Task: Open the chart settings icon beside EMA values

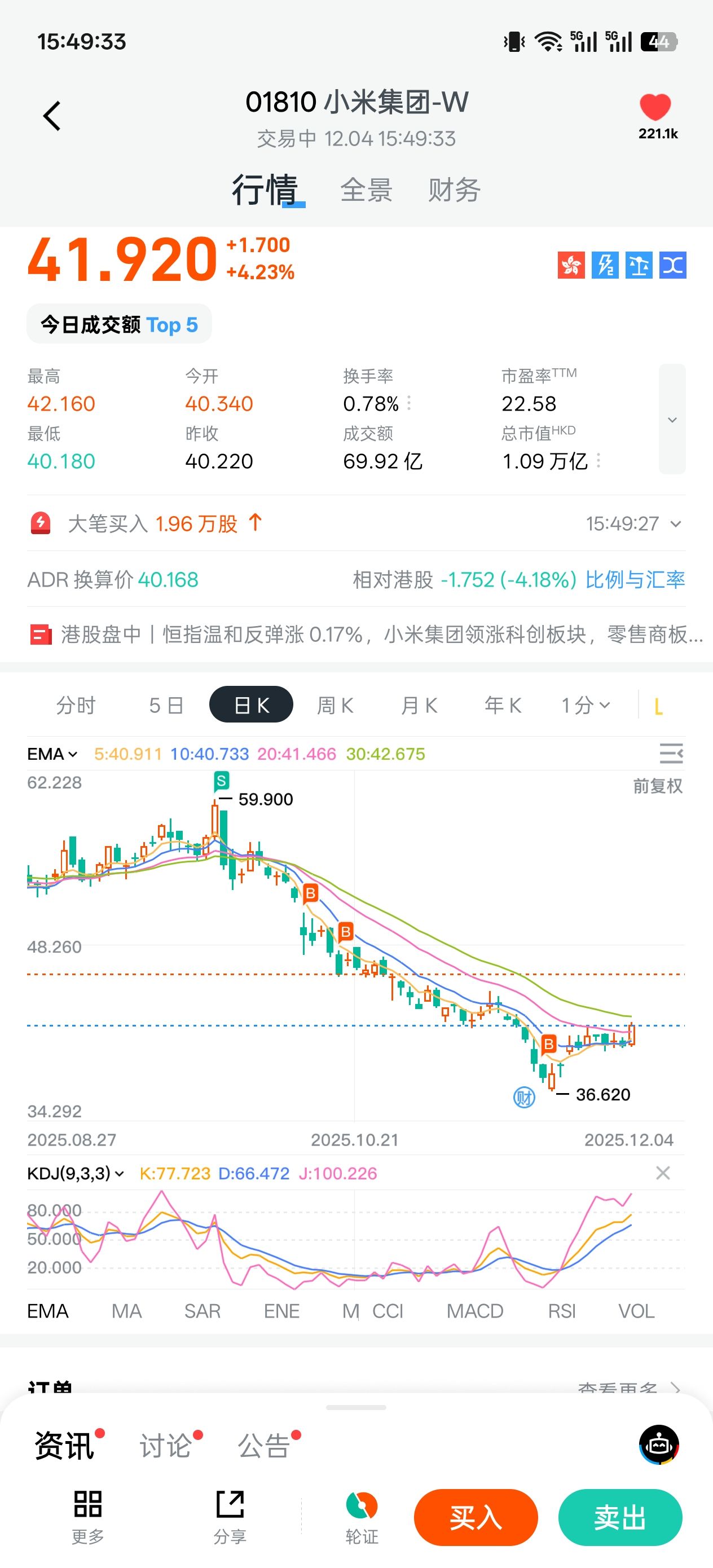Action: pos(671,754)
